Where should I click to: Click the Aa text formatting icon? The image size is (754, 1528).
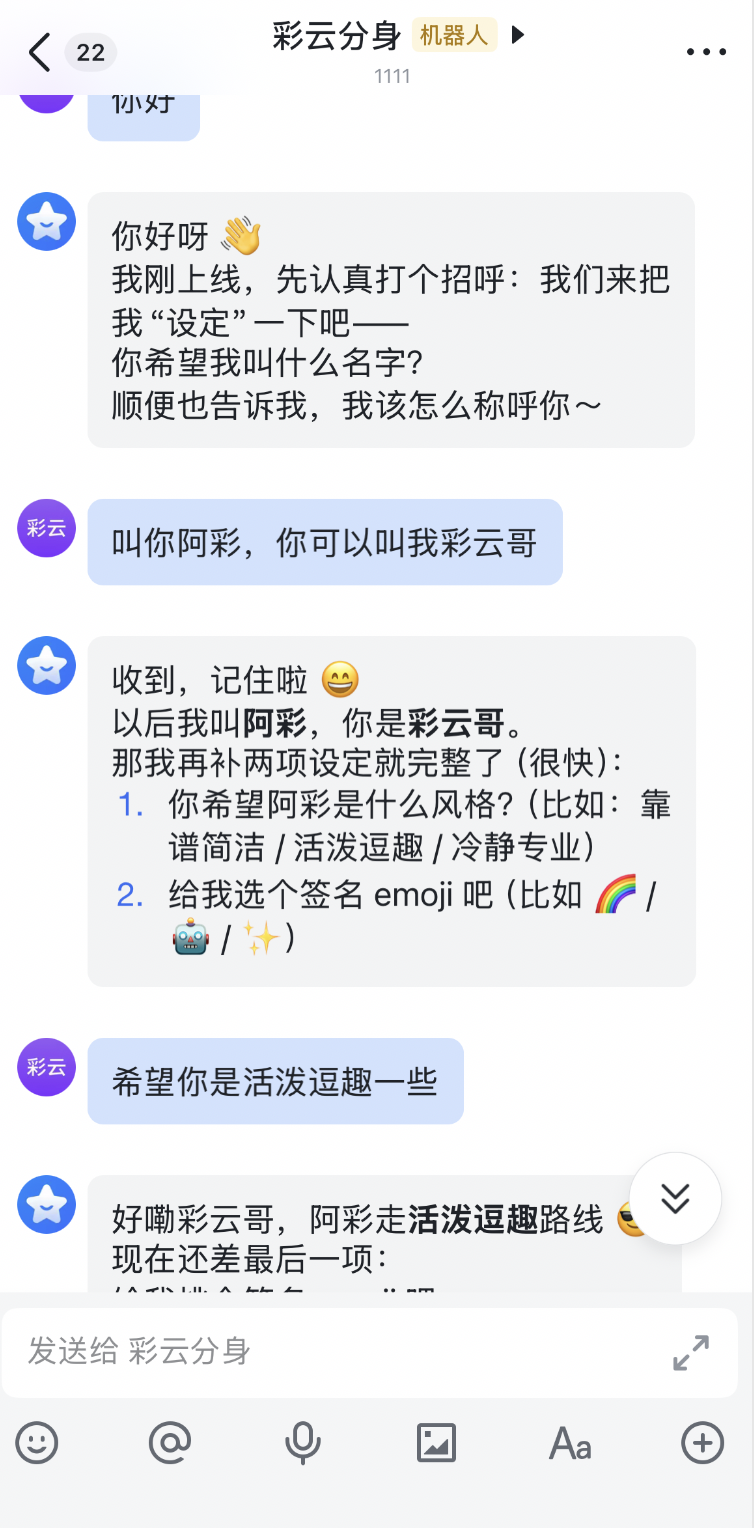[x=568, y=1443]
